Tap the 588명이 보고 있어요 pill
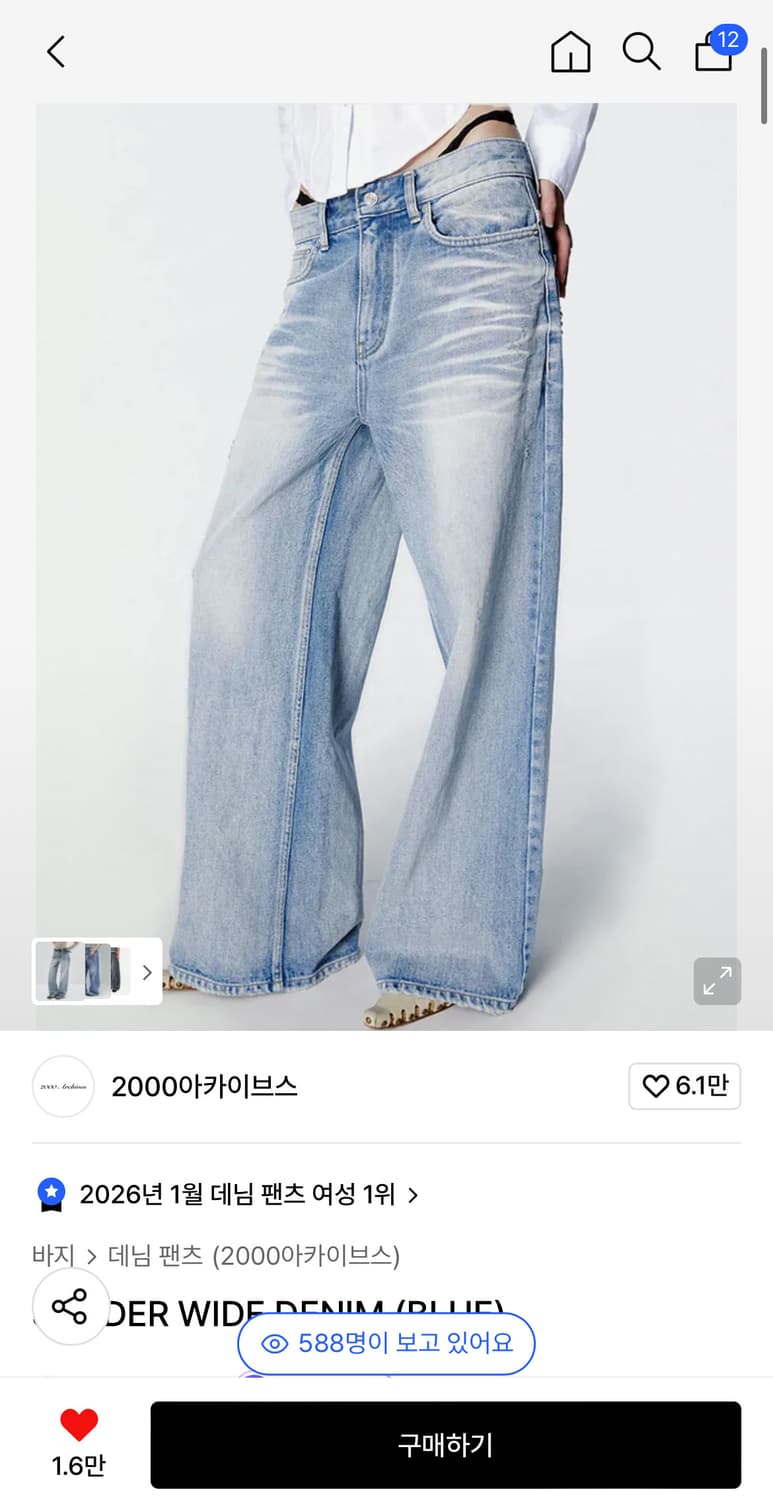The image size is (773, 1500). 385,1344
